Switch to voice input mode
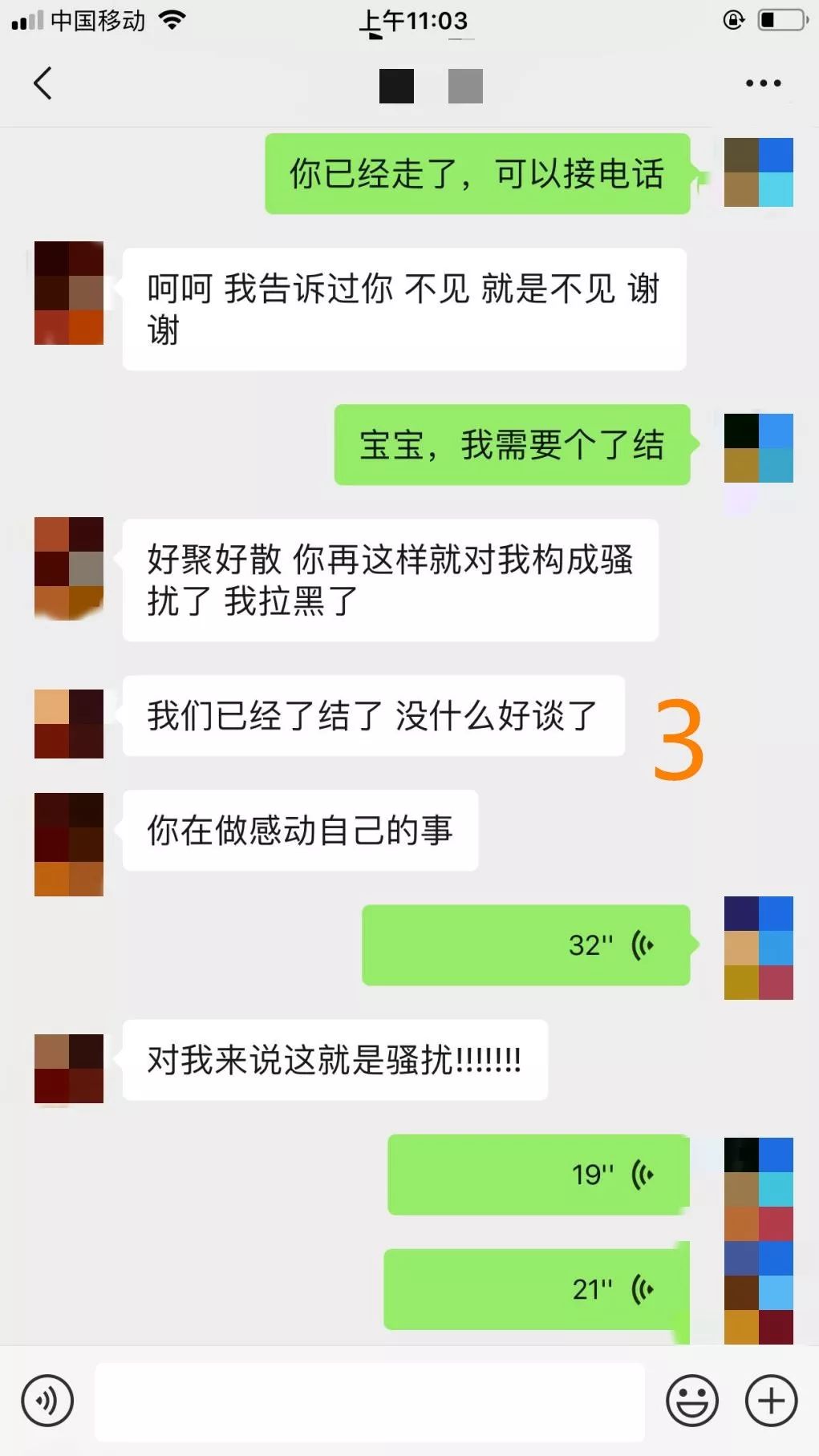 click(x=47, y=1401)
